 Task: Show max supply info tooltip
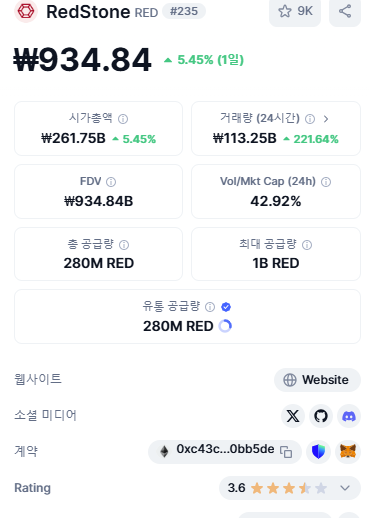(307, 245)
